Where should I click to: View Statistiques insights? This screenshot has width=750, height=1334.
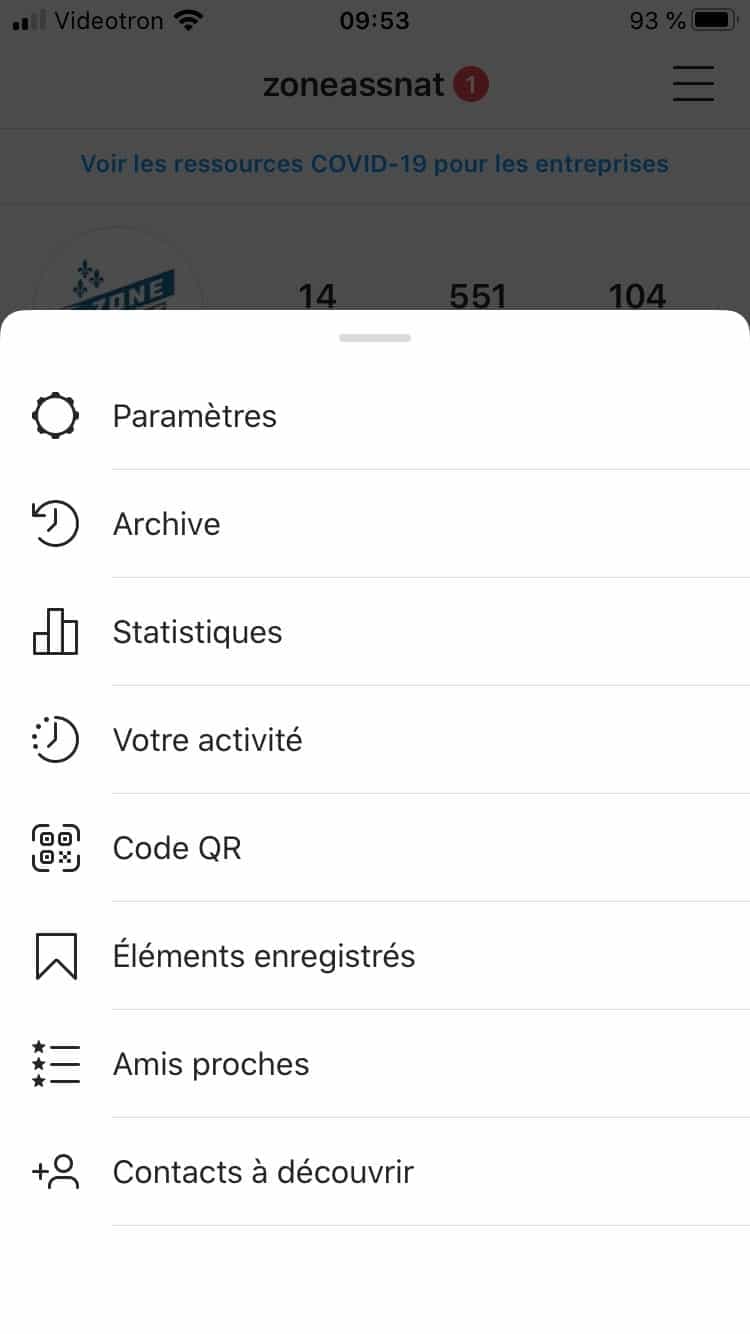pyautogui.click(x=197, y=632)
